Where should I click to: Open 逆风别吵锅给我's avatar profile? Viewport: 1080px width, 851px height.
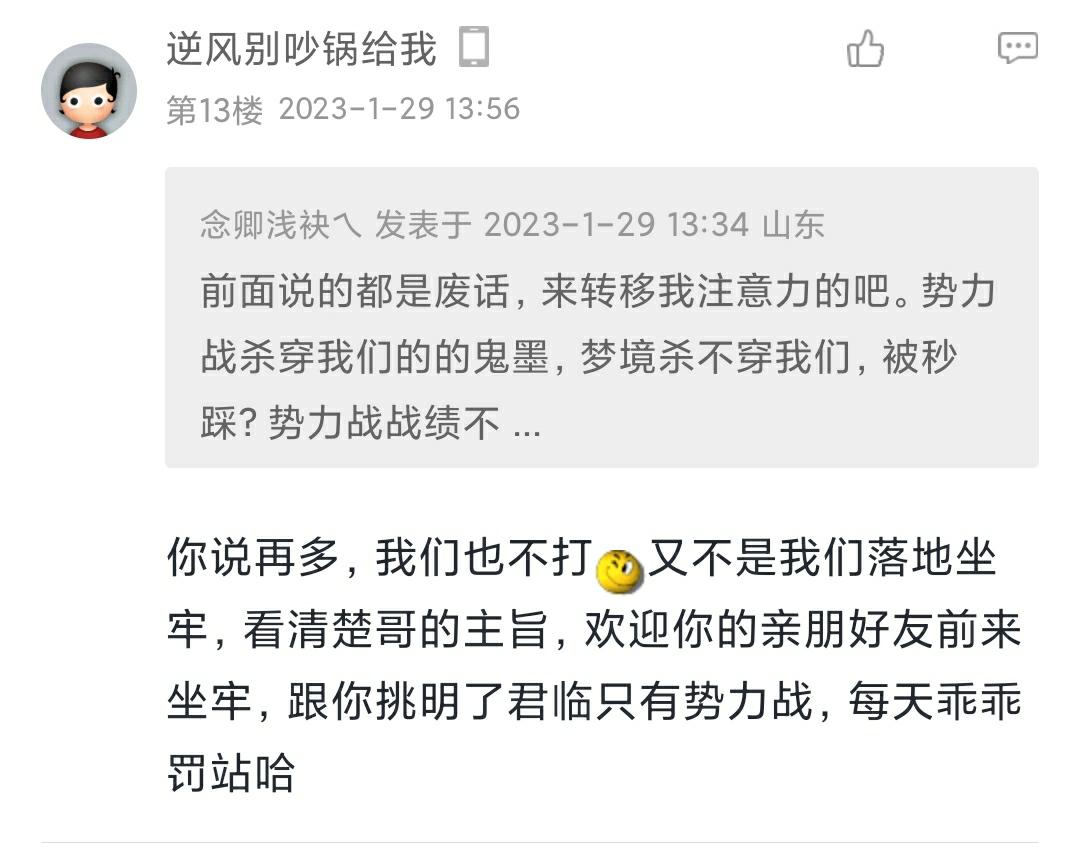point(89,91)
